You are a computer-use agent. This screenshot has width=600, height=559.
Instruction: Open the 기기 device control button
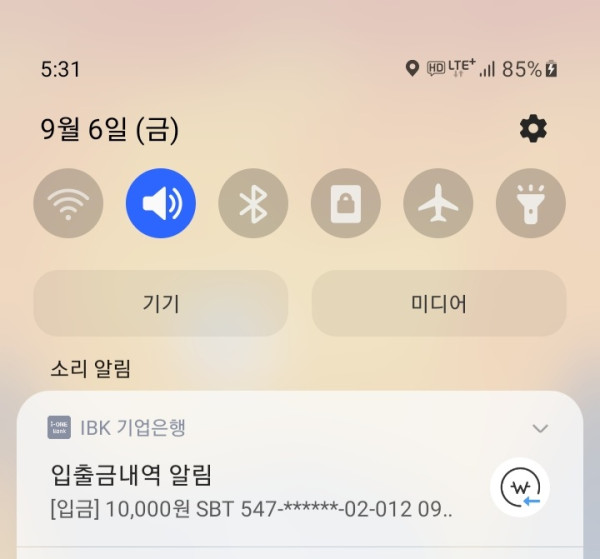click(x=161, y=303)
